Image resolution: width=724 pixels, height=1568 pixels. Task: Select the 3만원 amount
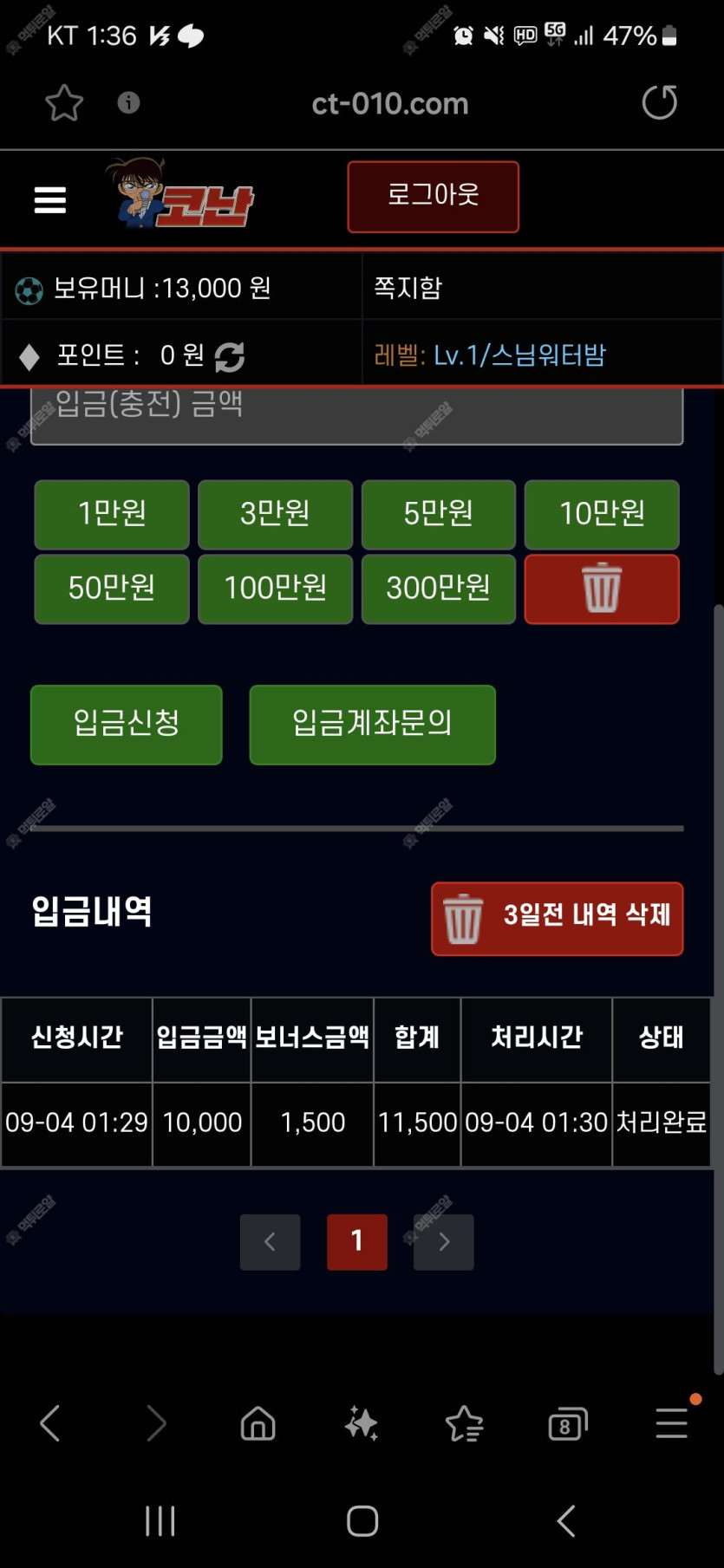tap(275, 514)
